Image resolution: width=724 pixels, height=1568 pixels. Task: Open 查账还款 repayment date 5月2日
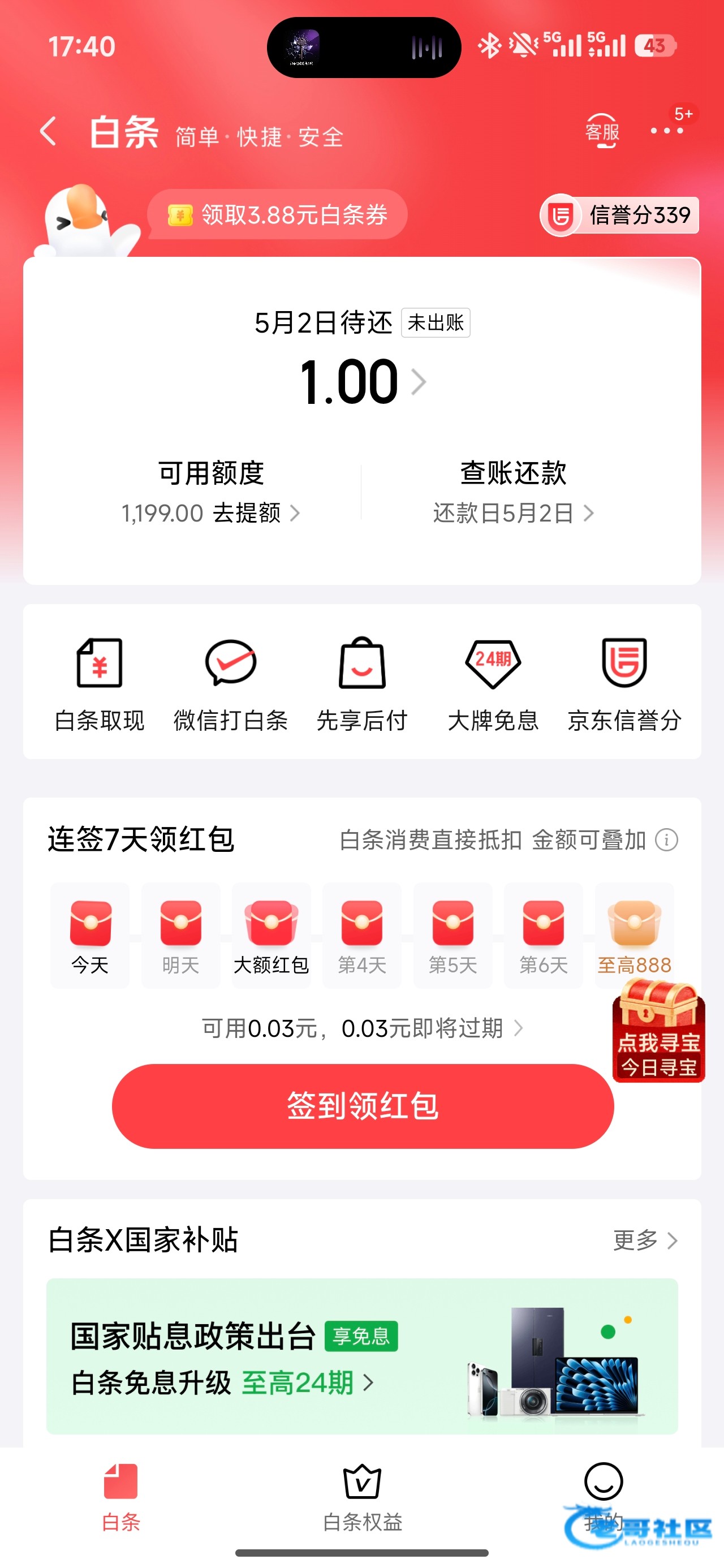click(x=512, y=513)
